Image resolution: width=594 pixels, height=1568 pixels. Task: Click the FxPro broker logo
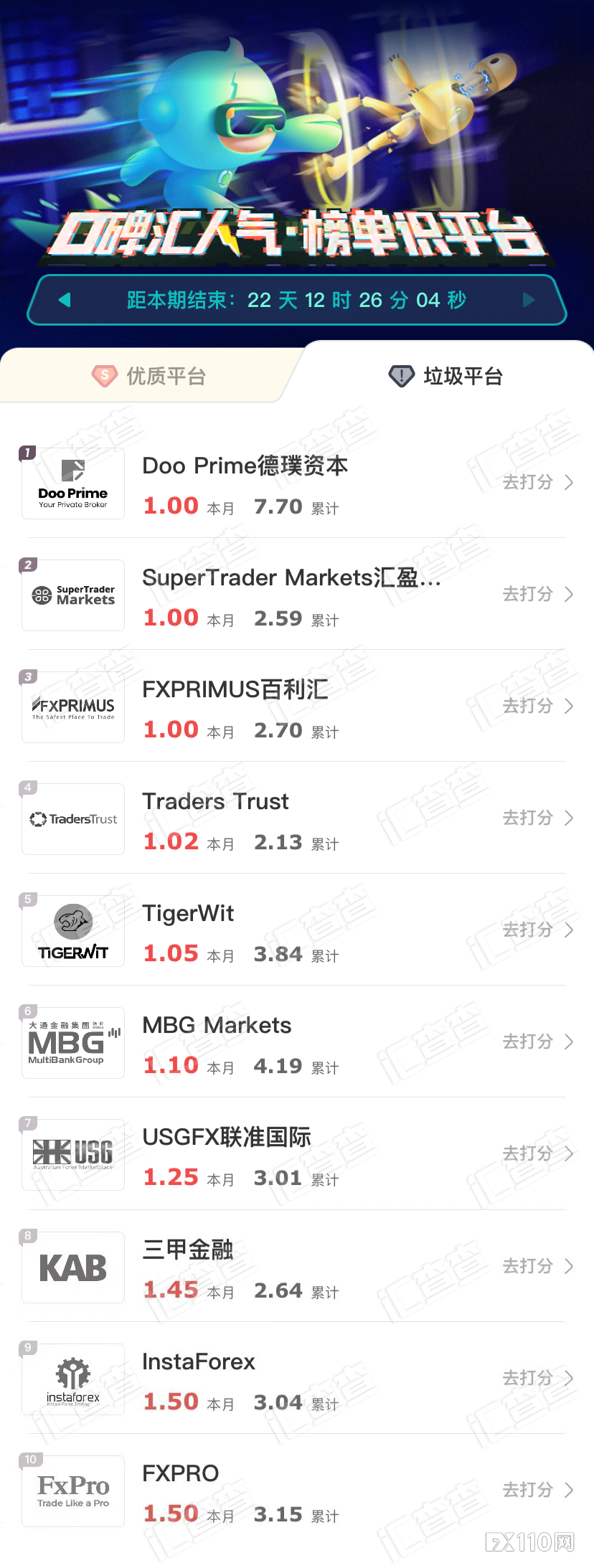click(x=72, y=1491)
